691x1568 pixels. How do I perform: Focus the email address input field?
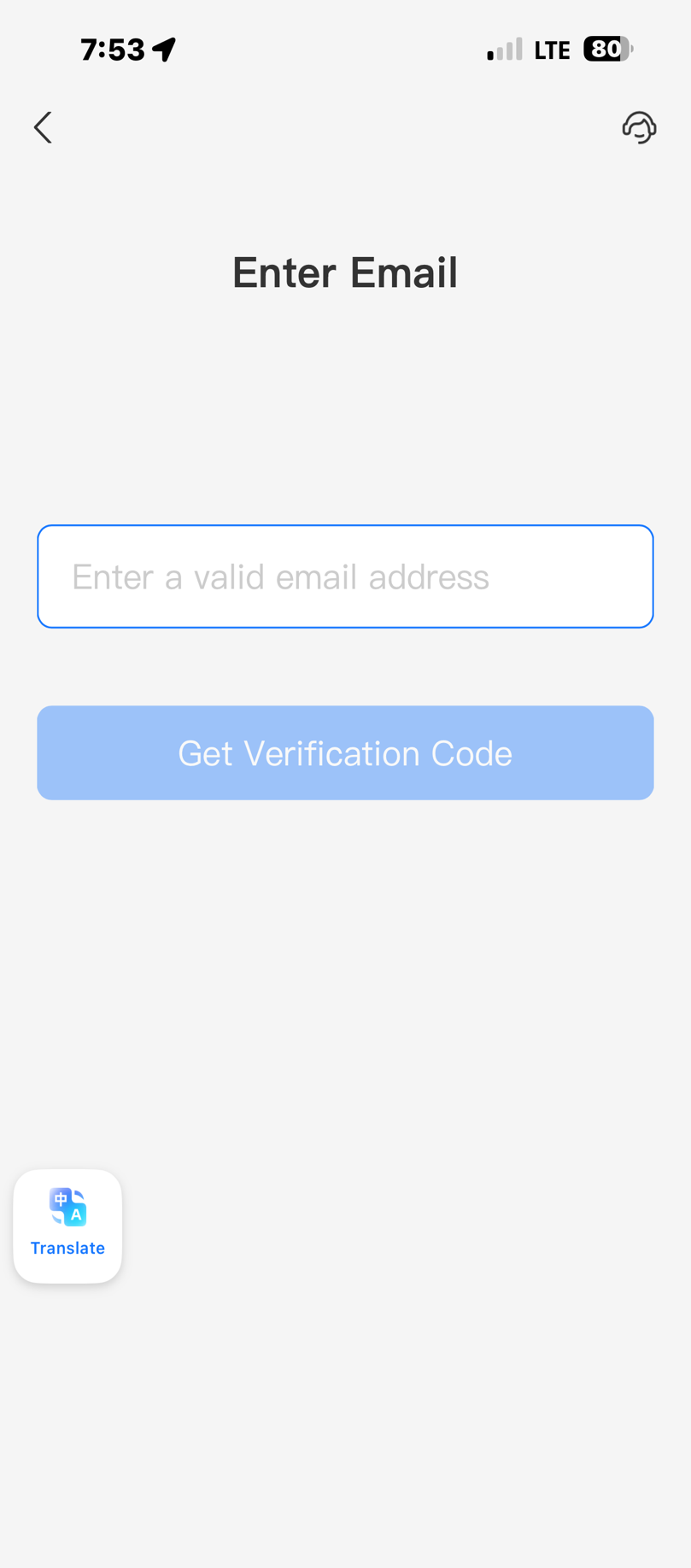345,576
